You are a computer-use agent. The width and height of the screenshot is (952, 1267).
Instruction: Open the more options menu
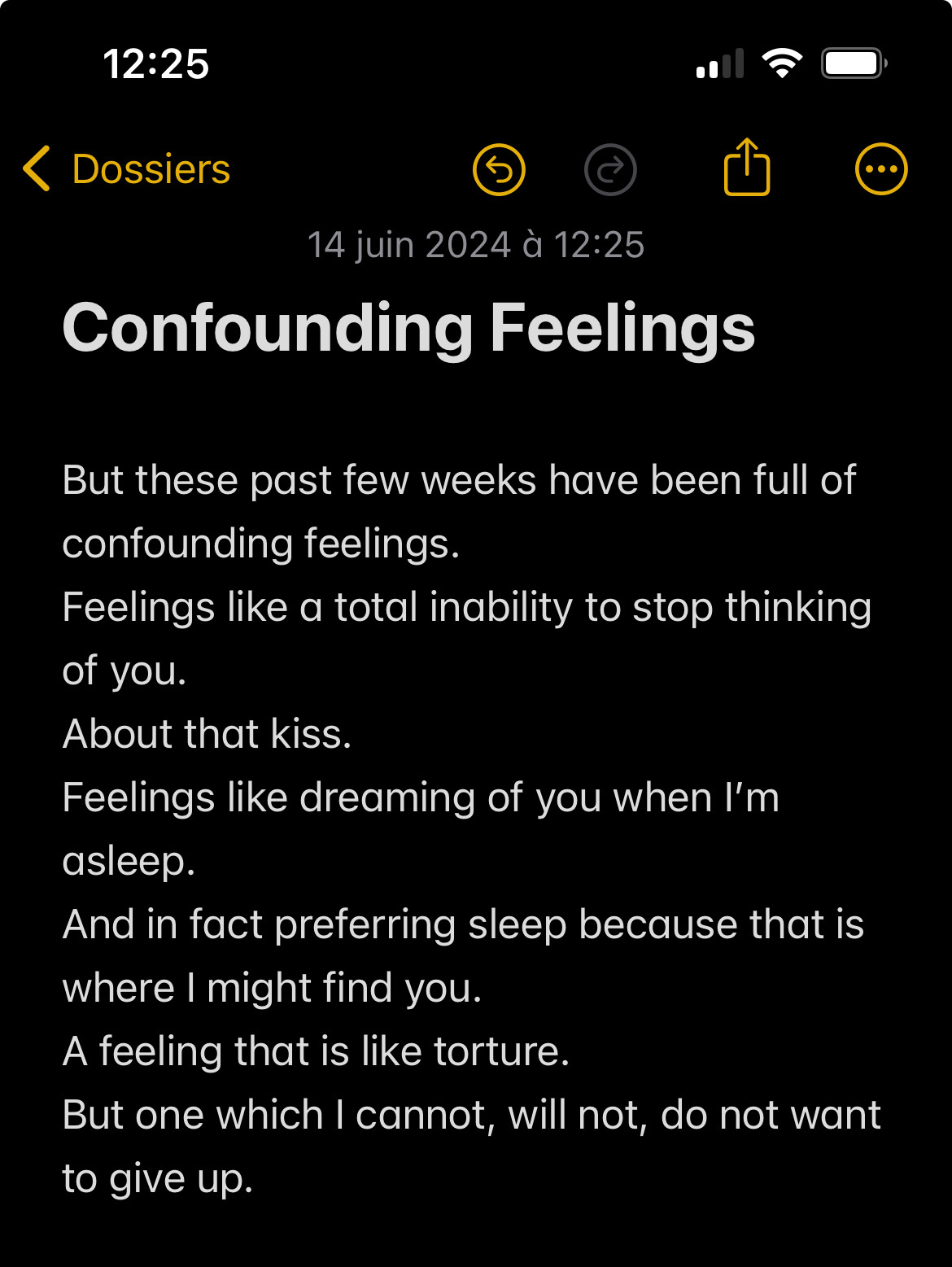(x=880, y=169)
